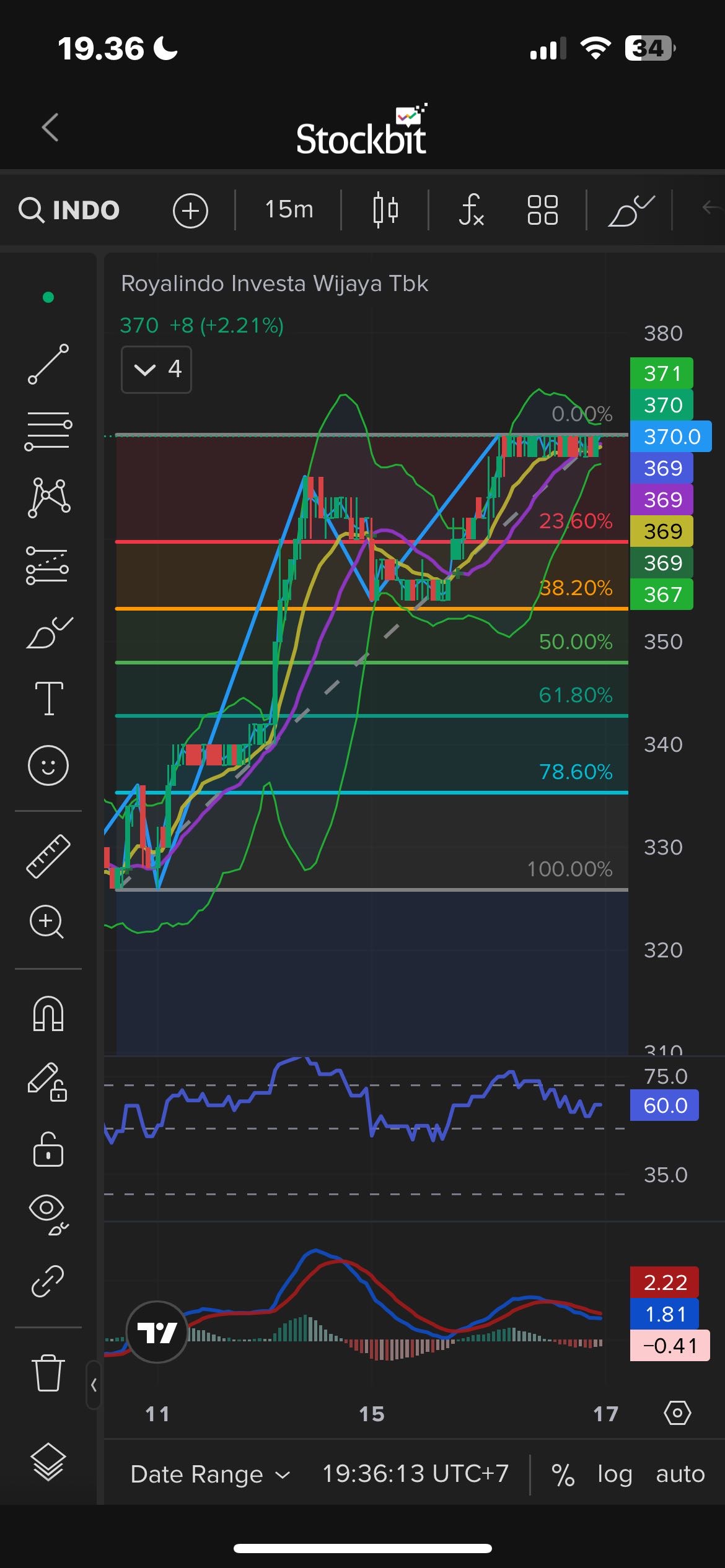The image size is (725, 1568).
Task: Switch the price scale to log
Action: tap(614, 1474)
